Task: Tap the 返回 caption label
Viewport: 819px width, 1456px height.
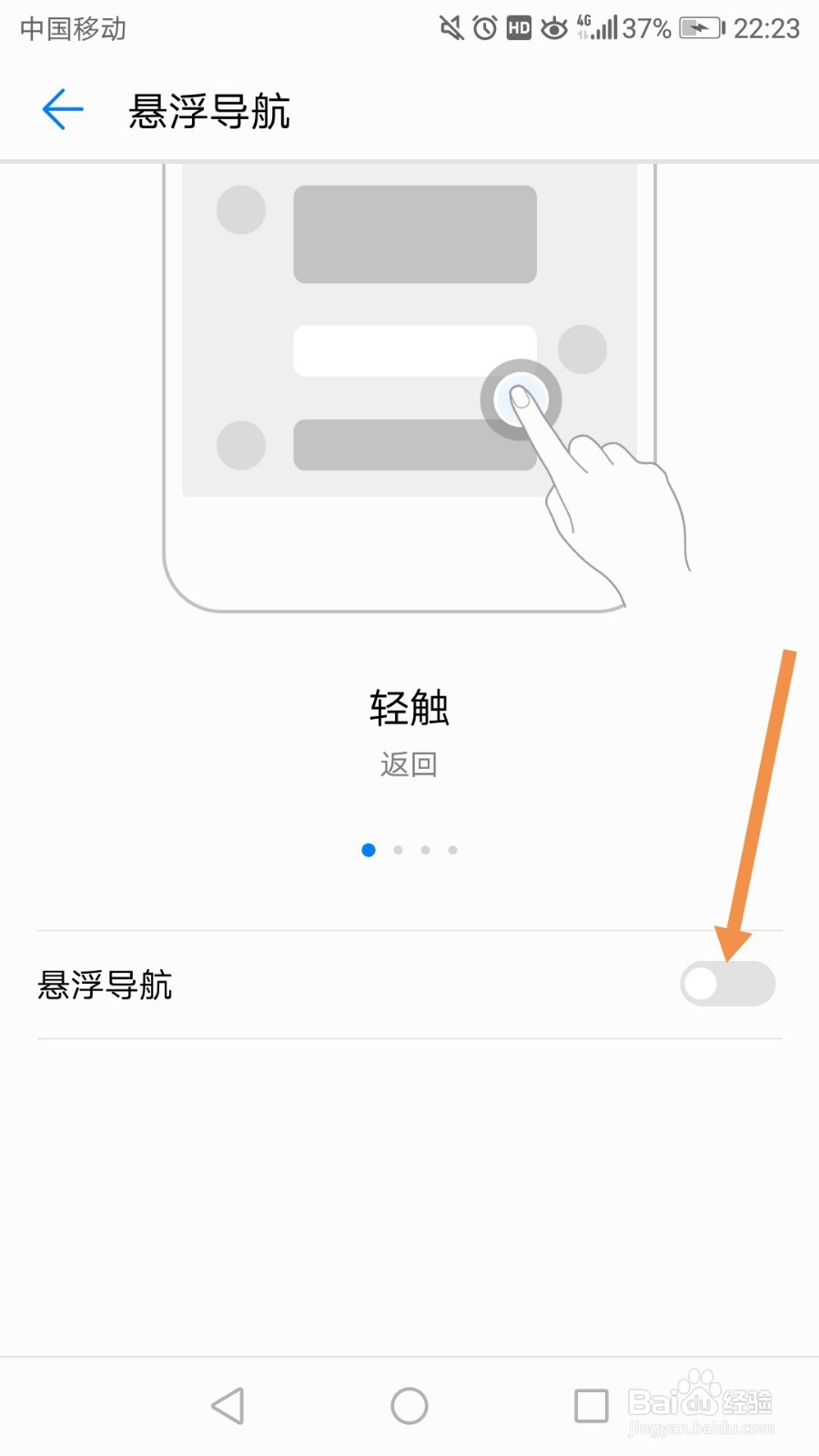Action: pyautogui.click(x=409, y=764)
